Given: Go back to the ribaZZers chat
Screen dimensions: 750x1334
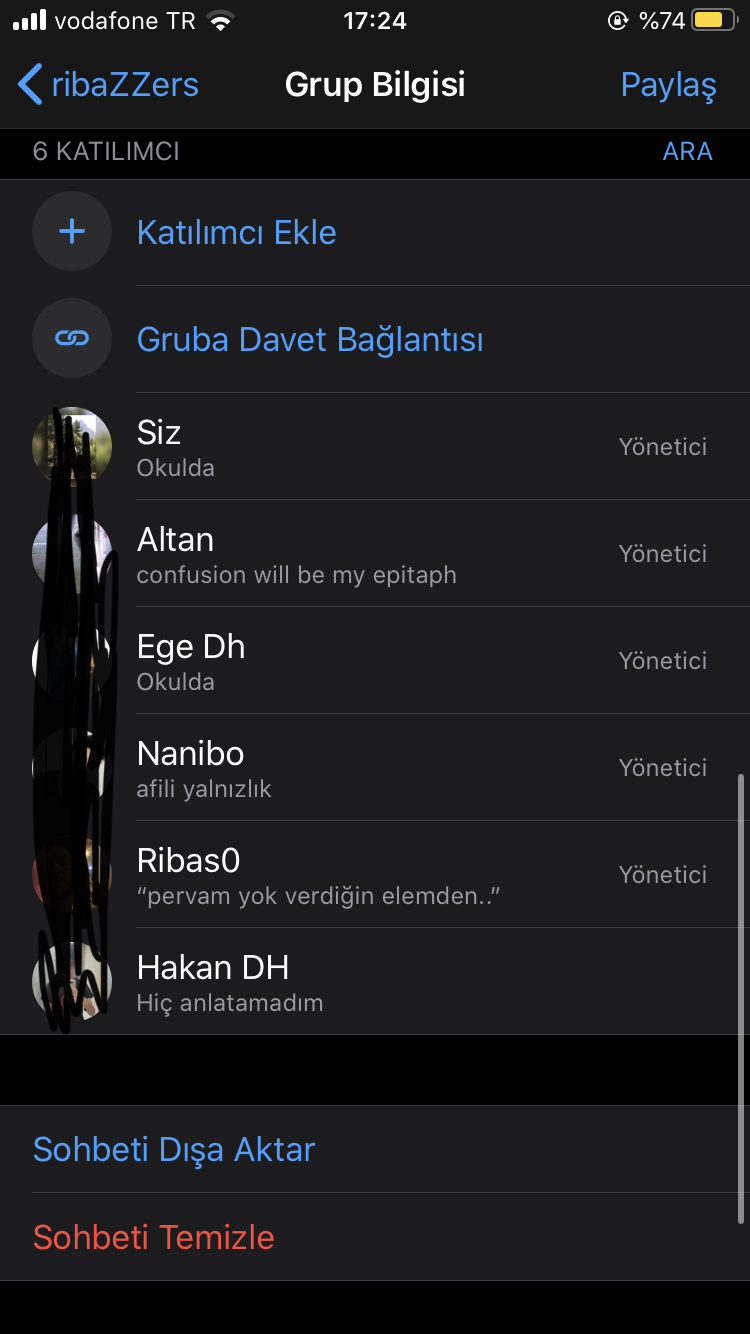Looking at the screenshot, I should point(108,85).
